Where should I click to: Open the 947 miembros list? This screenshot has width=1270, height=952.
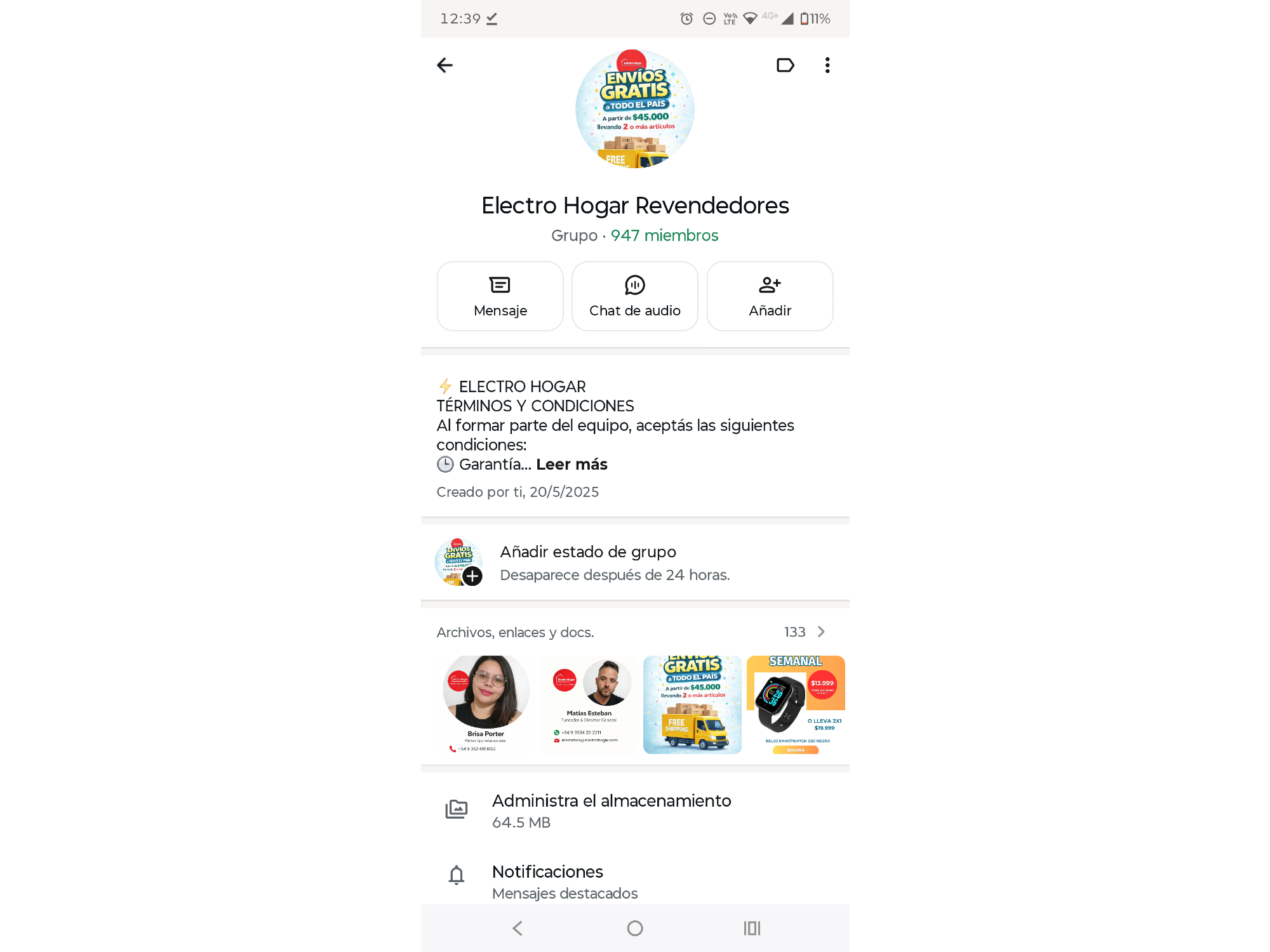664,235
